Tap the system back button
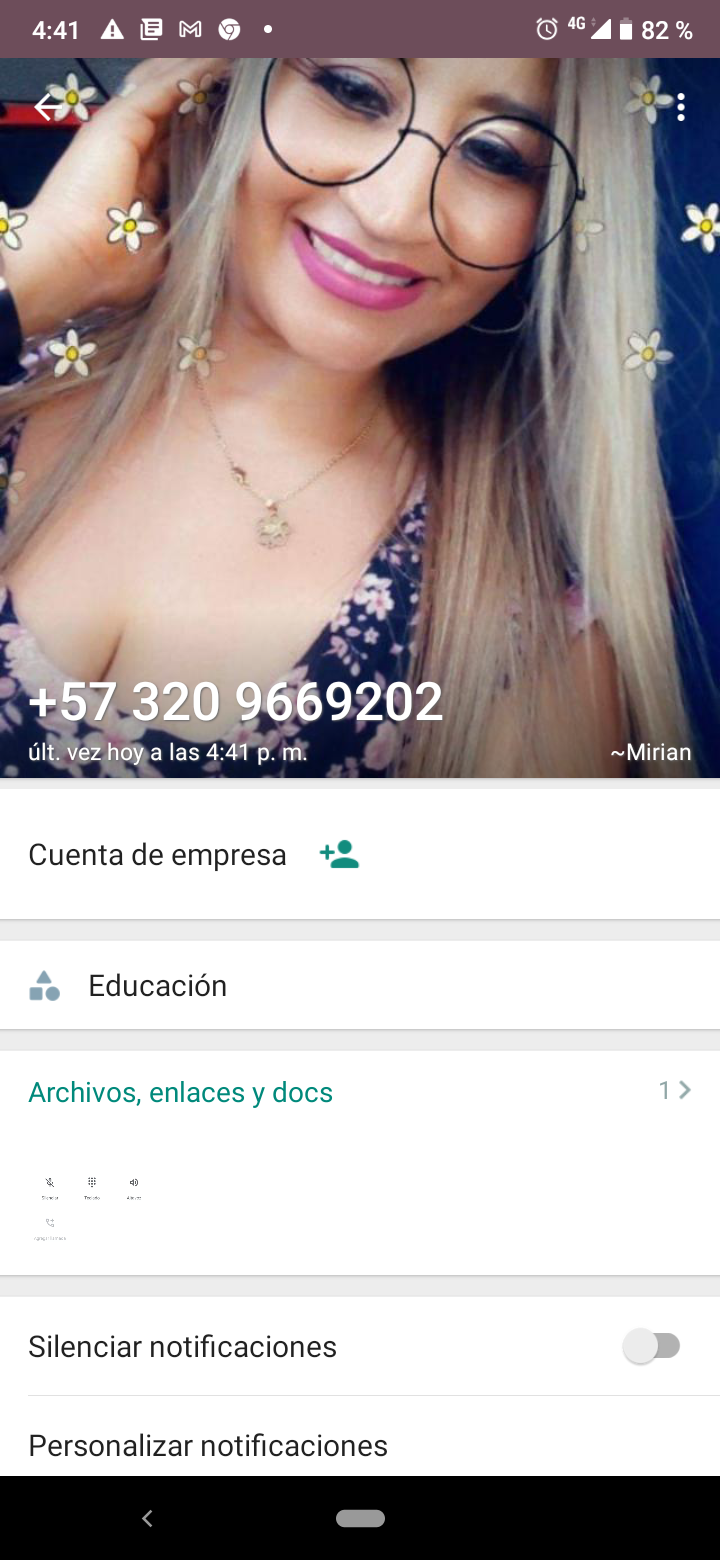The height and width of the screenshot is (1560, 720). pyautogui.click(x=147, y=1518)
